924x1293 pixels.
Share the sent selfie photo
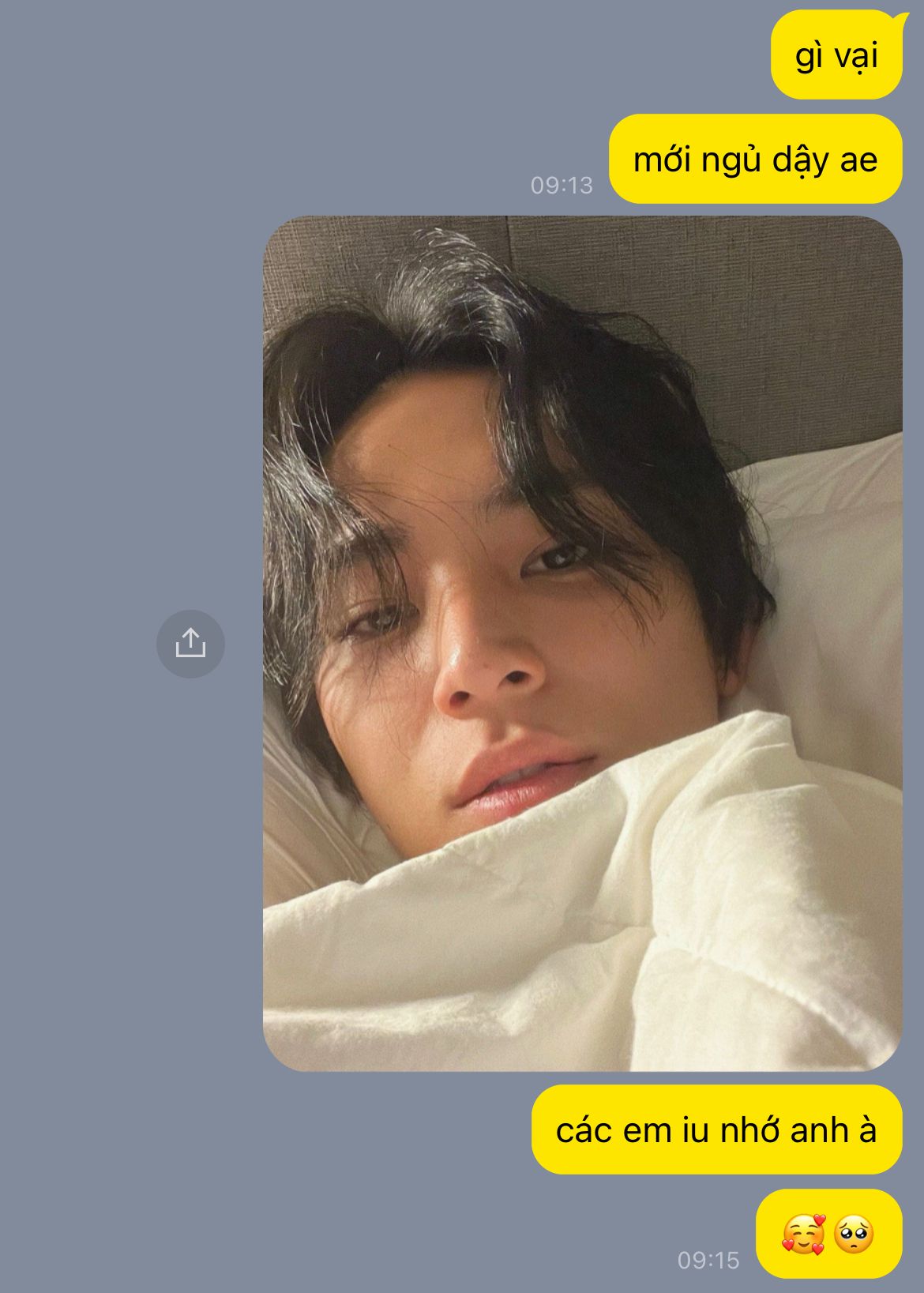(190, 644)
